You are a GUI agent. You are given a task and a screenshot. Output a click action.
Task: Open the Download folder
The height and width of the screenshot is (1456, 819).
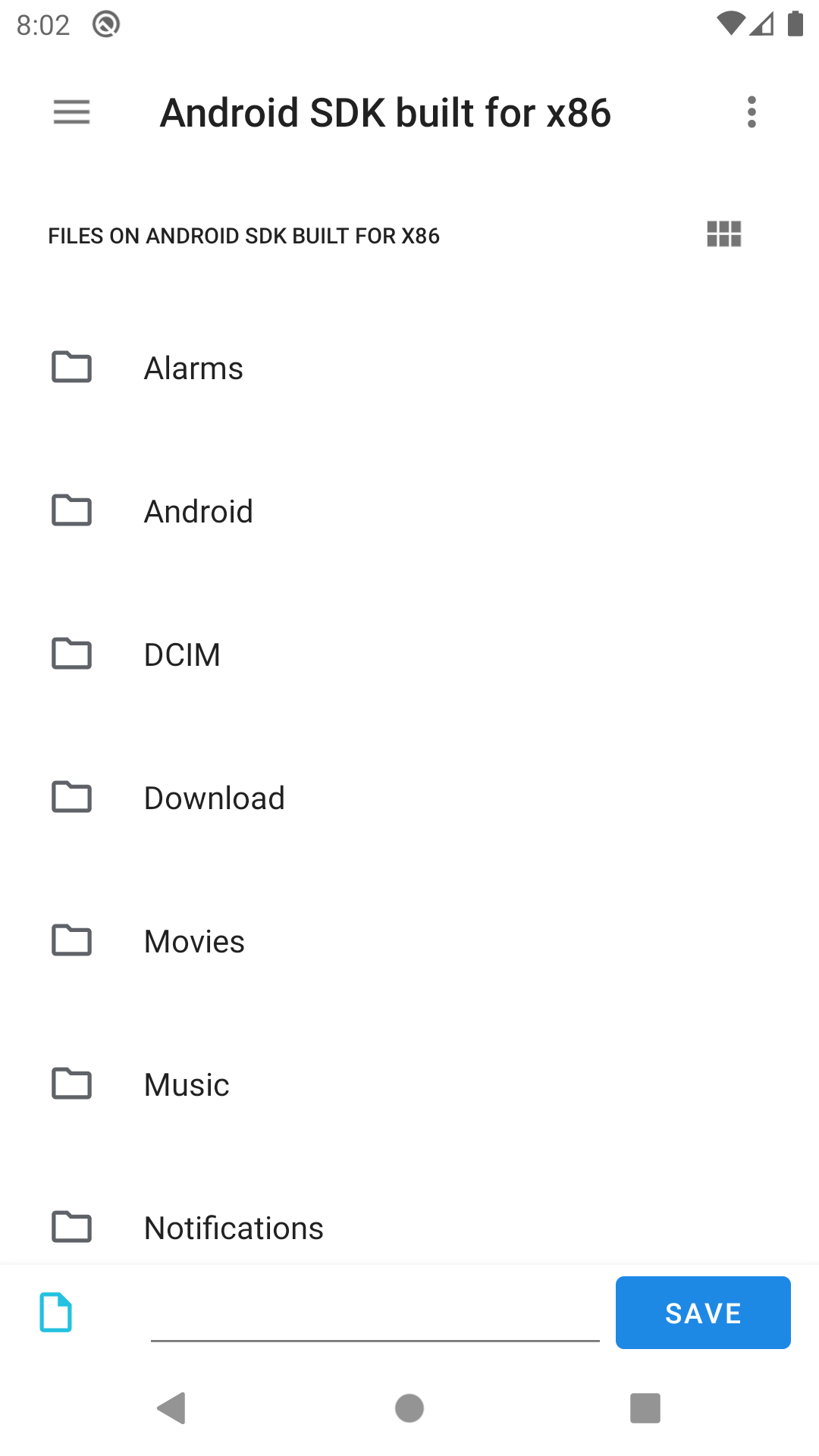click(214, 799)
